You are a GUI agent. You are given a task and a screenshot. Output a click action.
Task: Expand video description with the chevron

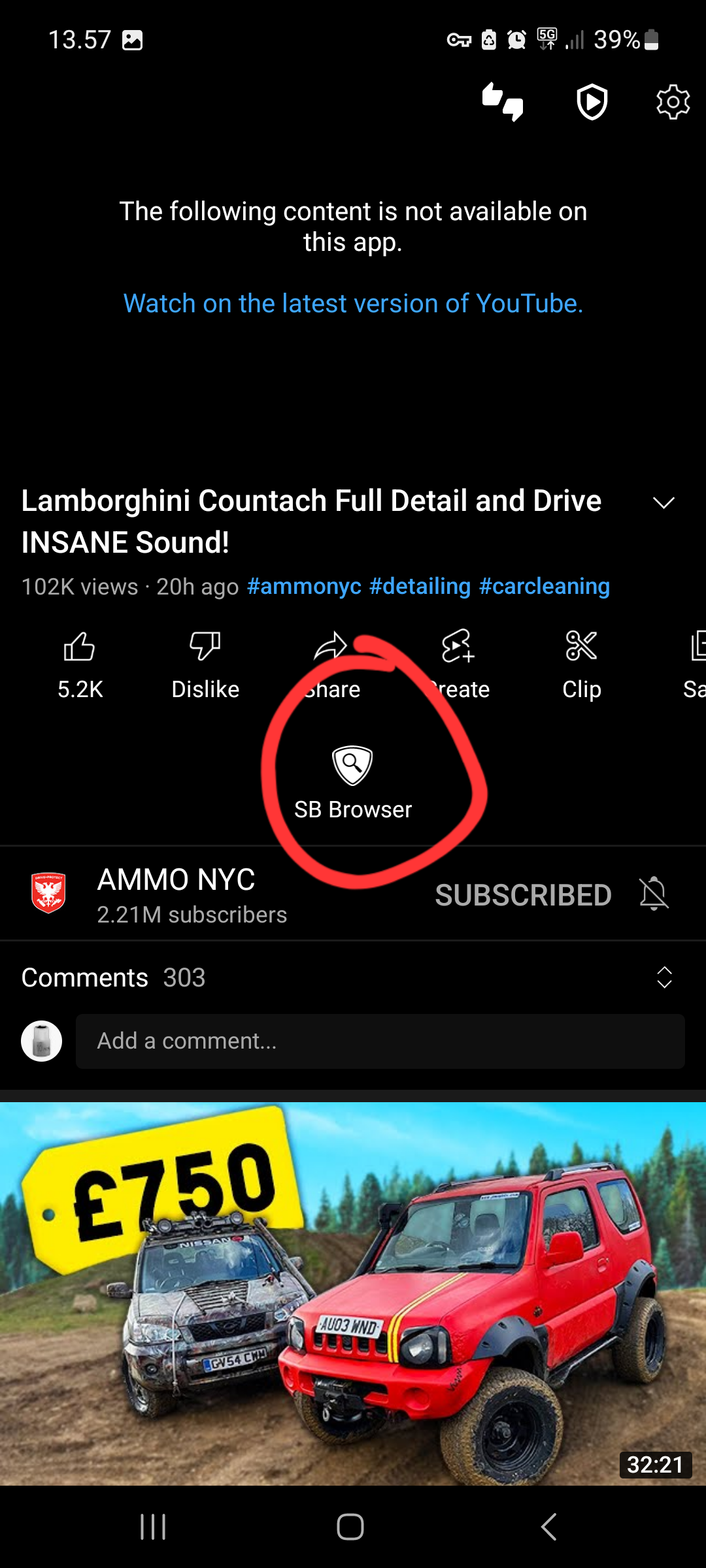tap(664, 502)
